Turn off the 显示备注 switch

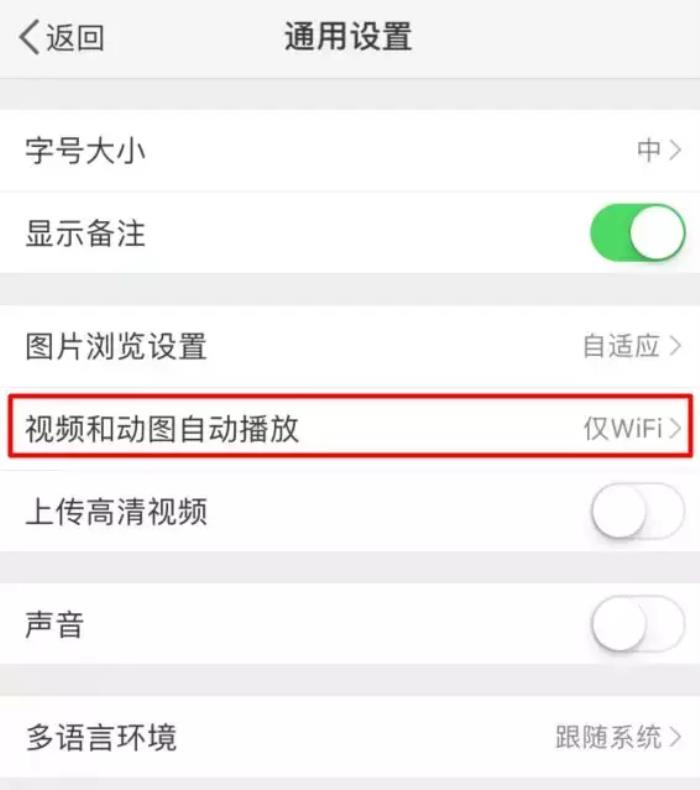pyautogui.click(x=636, y=234)
